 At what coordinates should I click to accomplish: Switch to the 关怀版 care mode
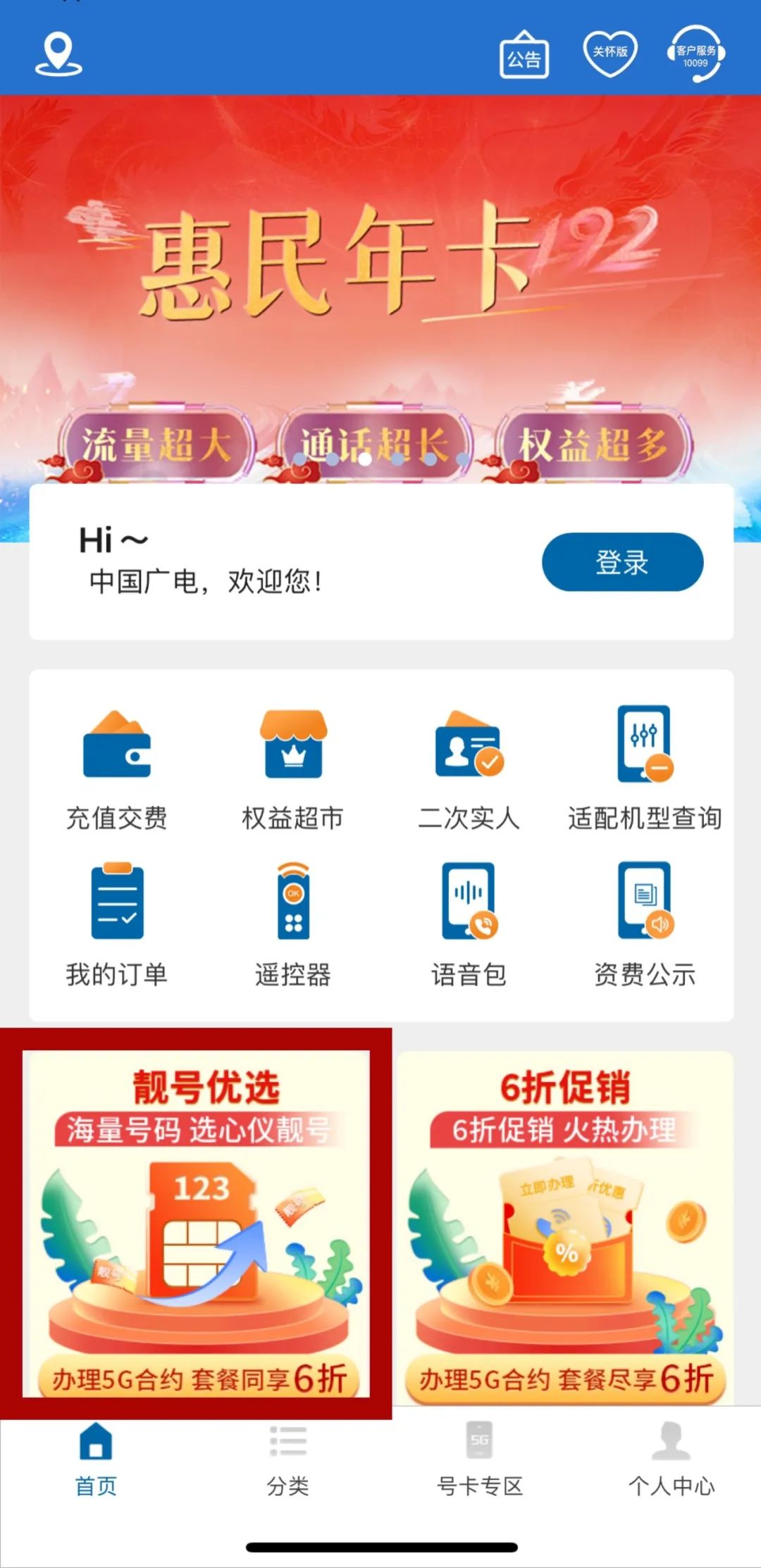(607, 51)
